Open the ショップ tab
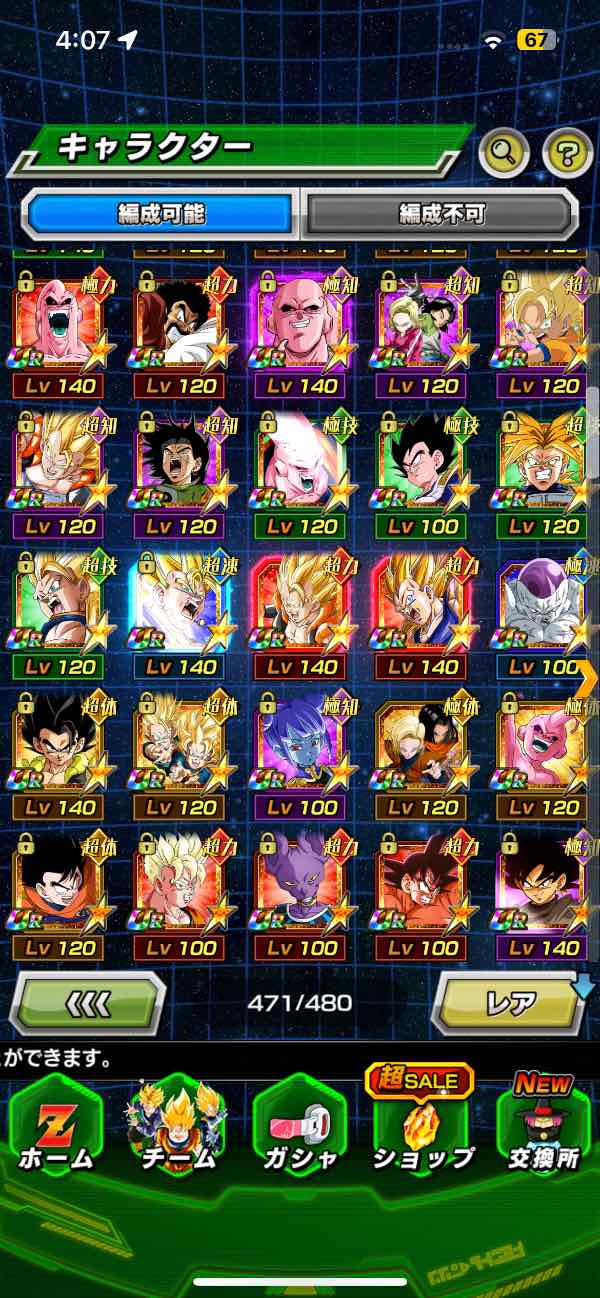Screen dimensions: 600x1298 tap(422, 1125)
